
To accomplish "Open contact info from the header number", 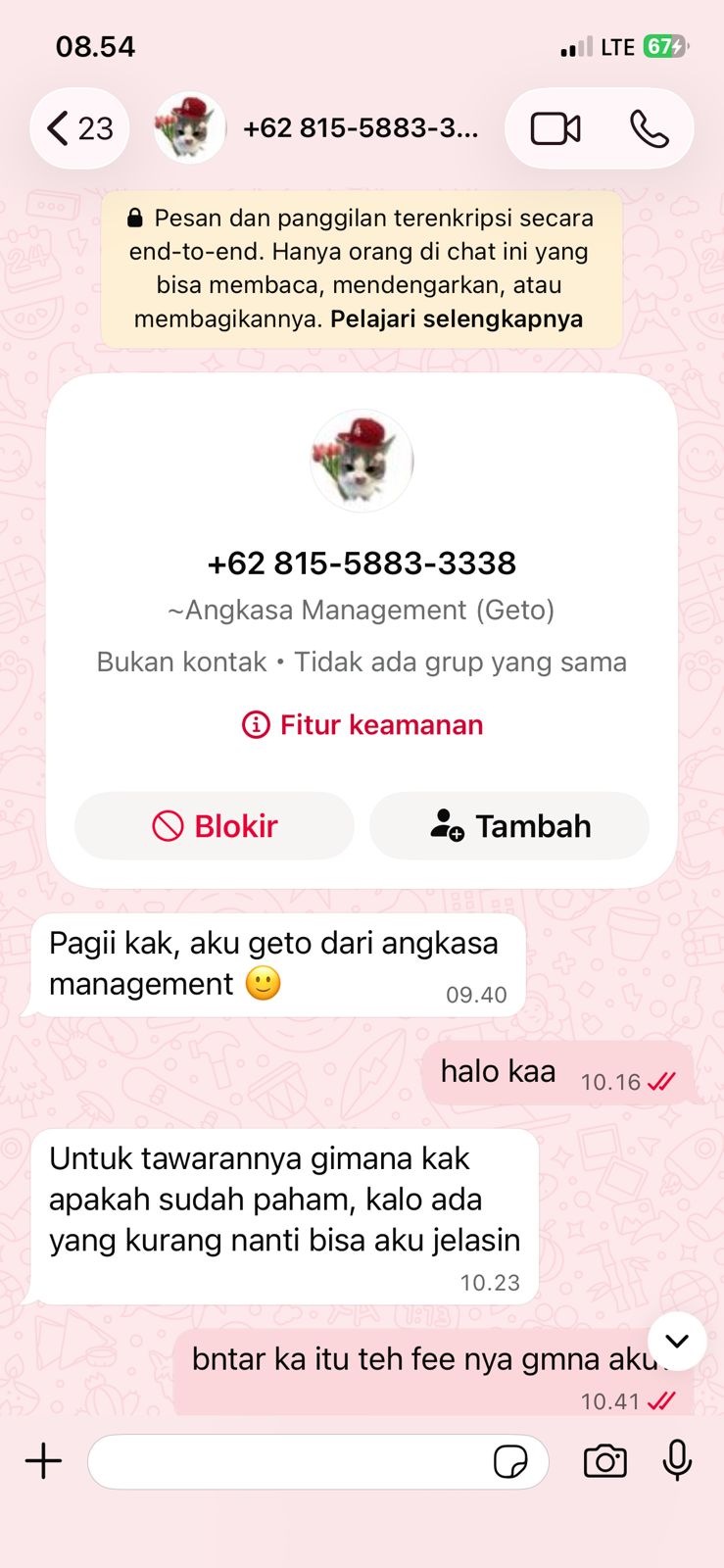I will tap(360, 128).
